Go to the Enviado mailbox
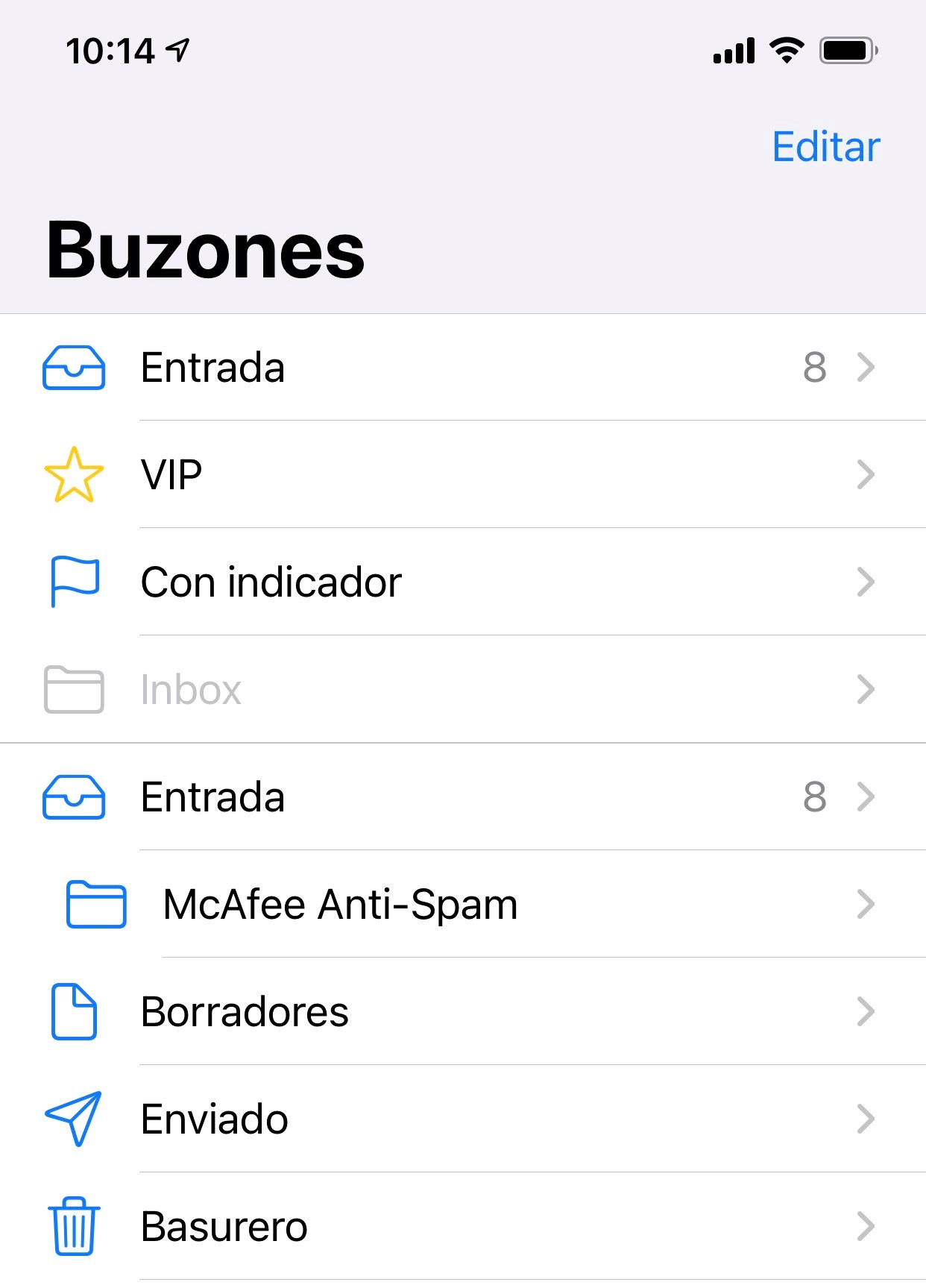Viewport: 926px width, 1288px height. (x=462, y=1119)
